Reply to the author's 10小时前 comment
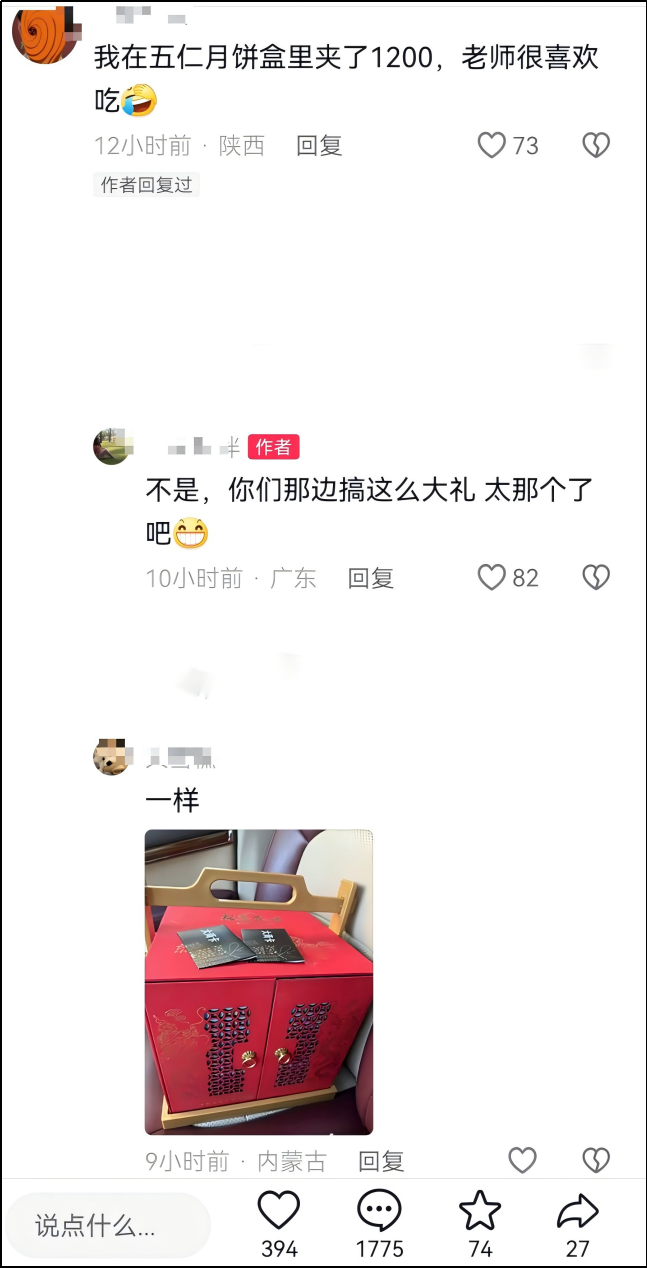647x1268 pixels. [371, 577]
